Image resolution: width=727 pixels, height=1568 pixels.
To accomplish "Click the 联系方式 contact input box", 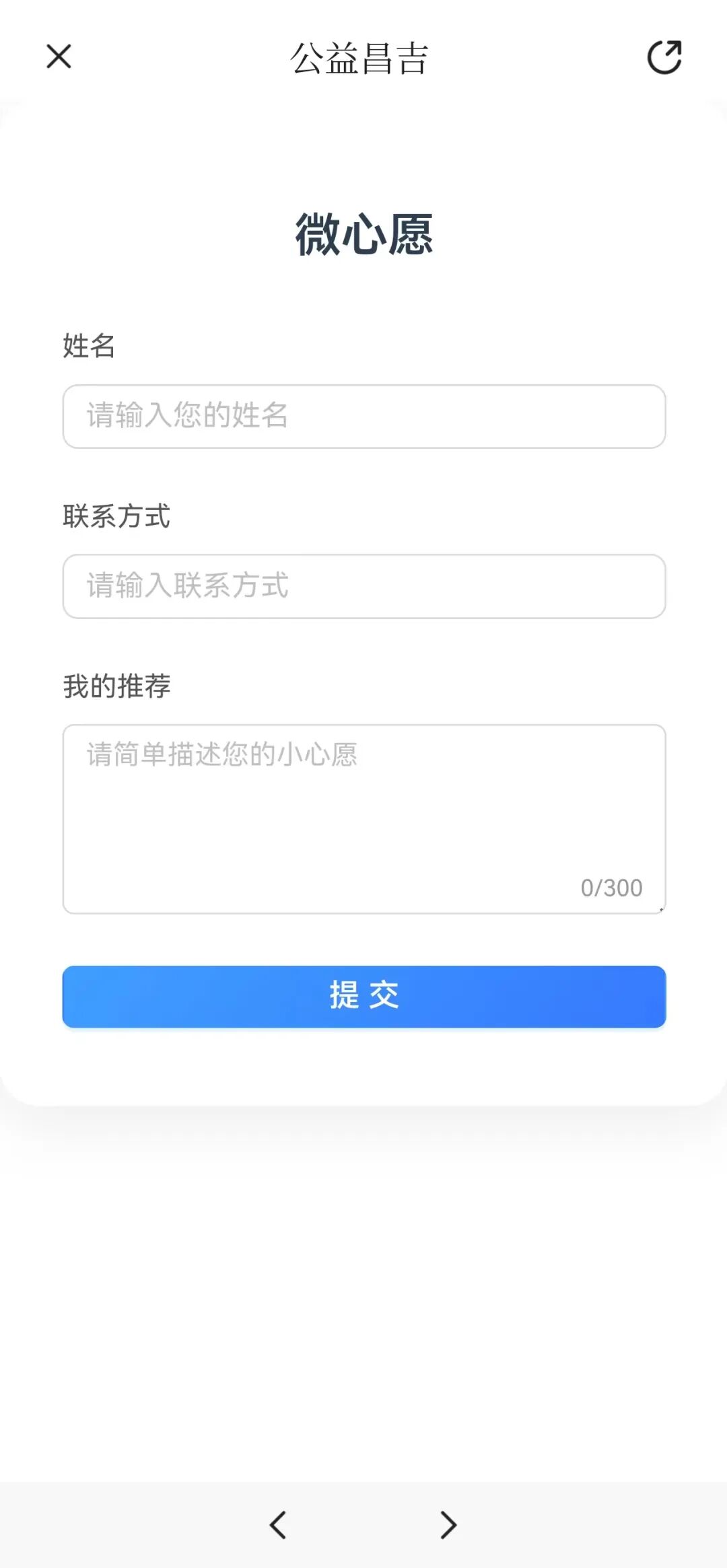I will pos(363,587).
